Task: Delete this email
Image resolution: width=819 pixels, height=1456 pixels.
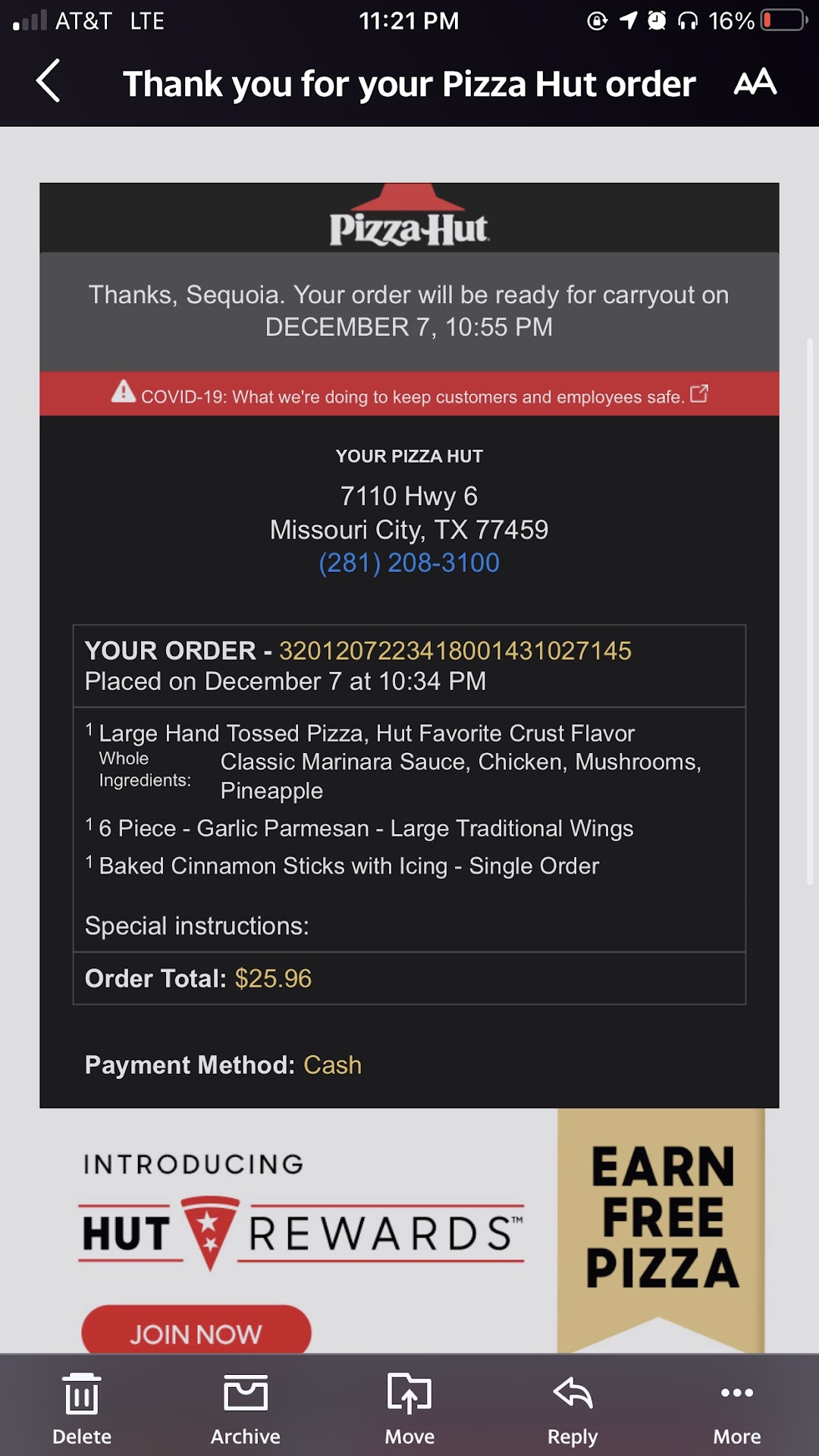Action: tap(82, 1408)
